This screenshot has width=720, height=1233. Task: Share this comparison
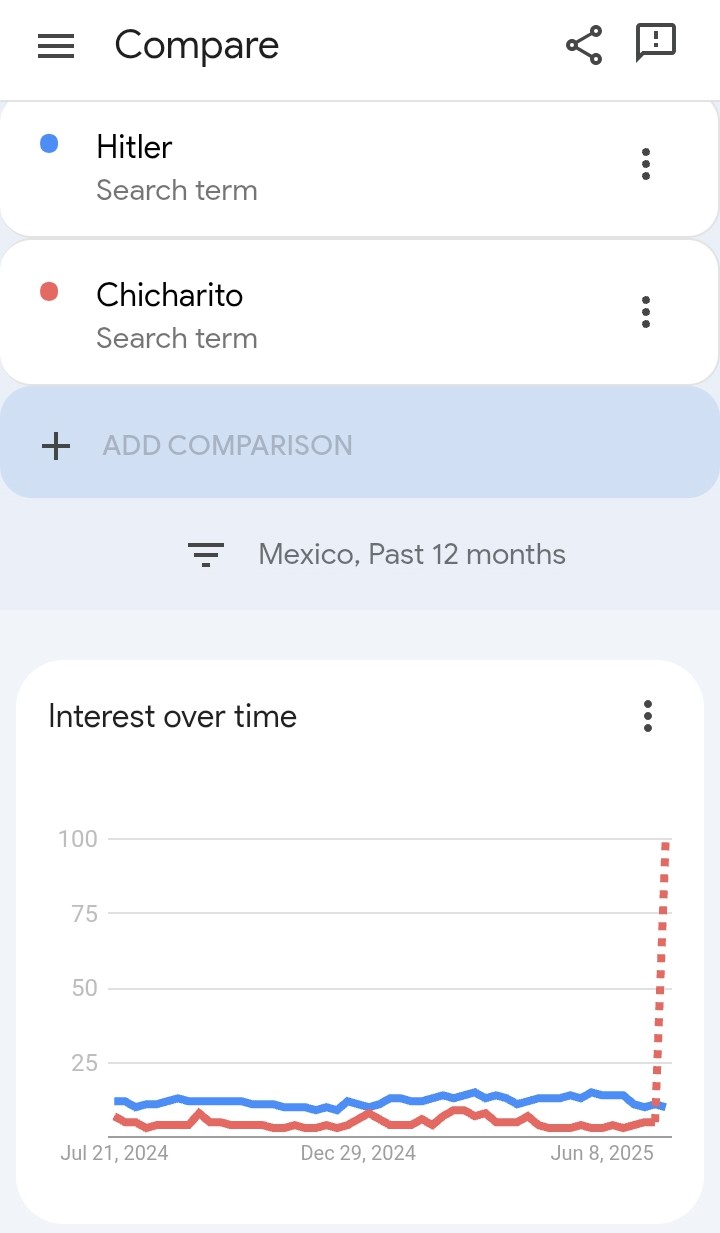point(584,45)
